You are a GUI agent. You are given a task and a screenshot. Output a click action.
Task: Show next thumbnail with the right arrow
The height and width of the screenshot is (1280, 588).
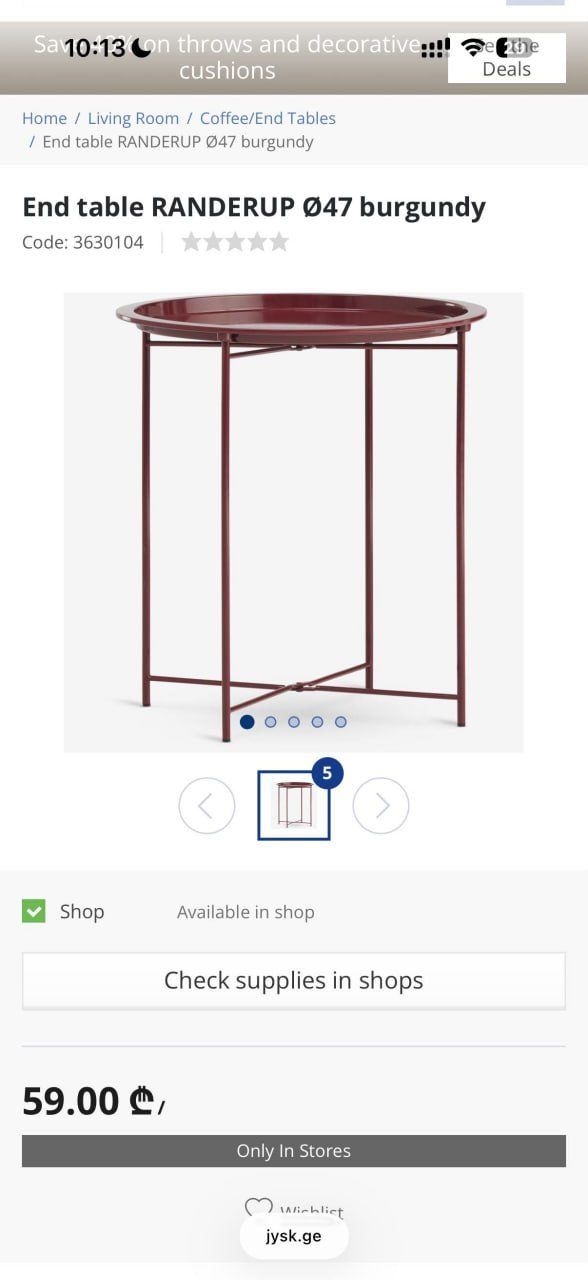click(x=381, y=805)
